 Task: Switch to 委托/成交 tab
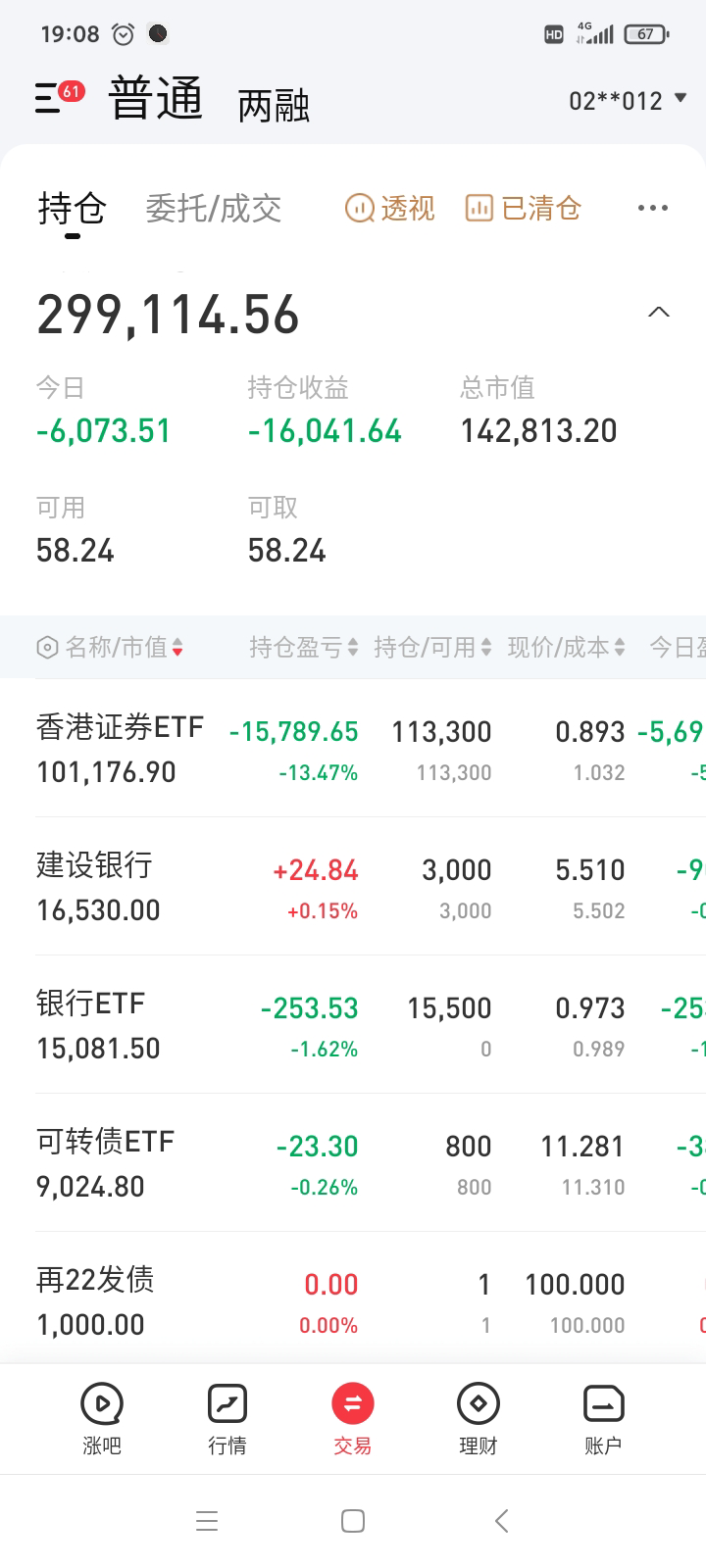(213, 208)
